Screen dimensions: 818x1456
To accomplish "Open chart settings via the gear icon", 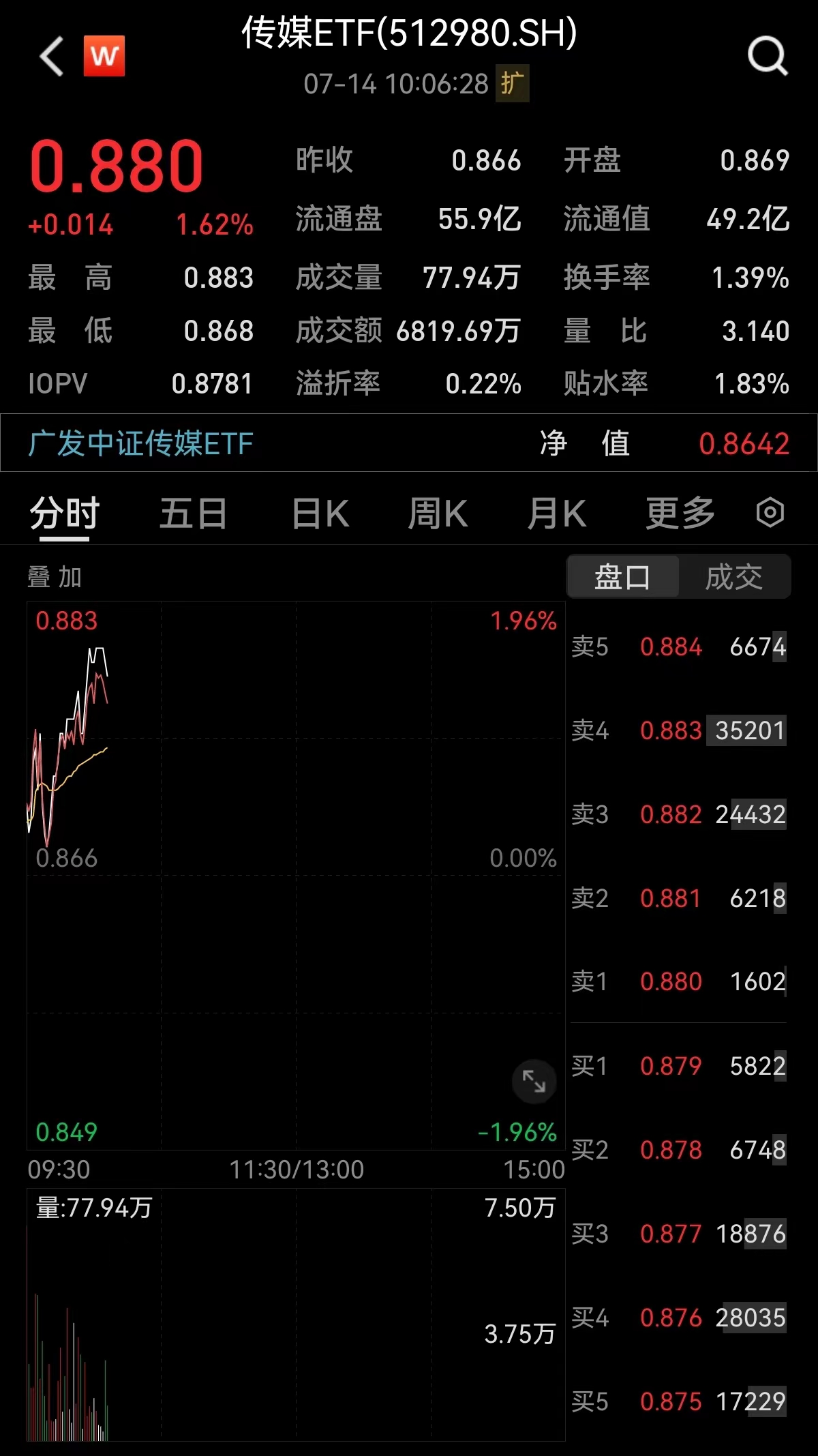I will click(771, 513).
